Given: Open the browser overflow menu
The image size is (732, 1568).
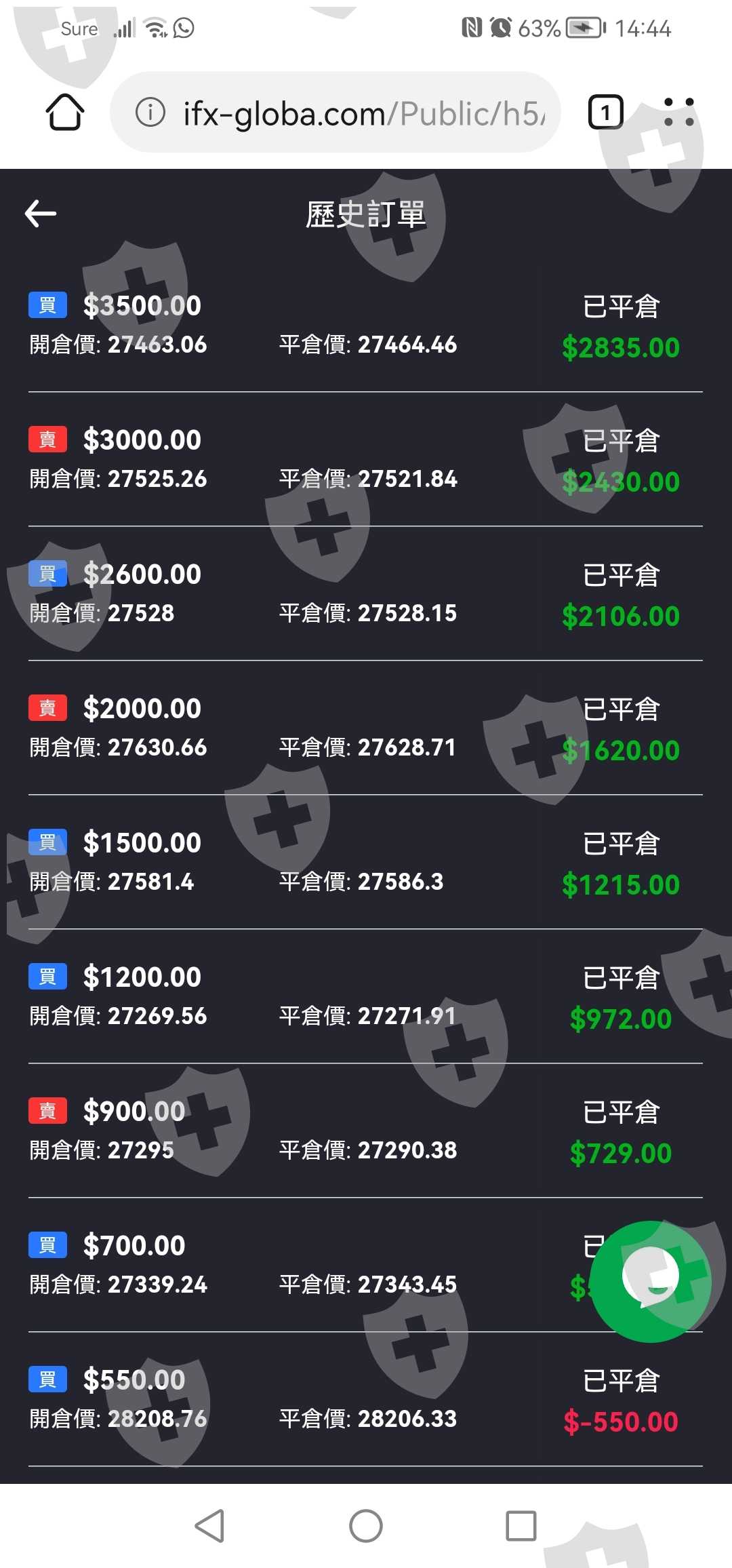Looking at the screenshot, I should pyautogui.click(x=678, y=113).
